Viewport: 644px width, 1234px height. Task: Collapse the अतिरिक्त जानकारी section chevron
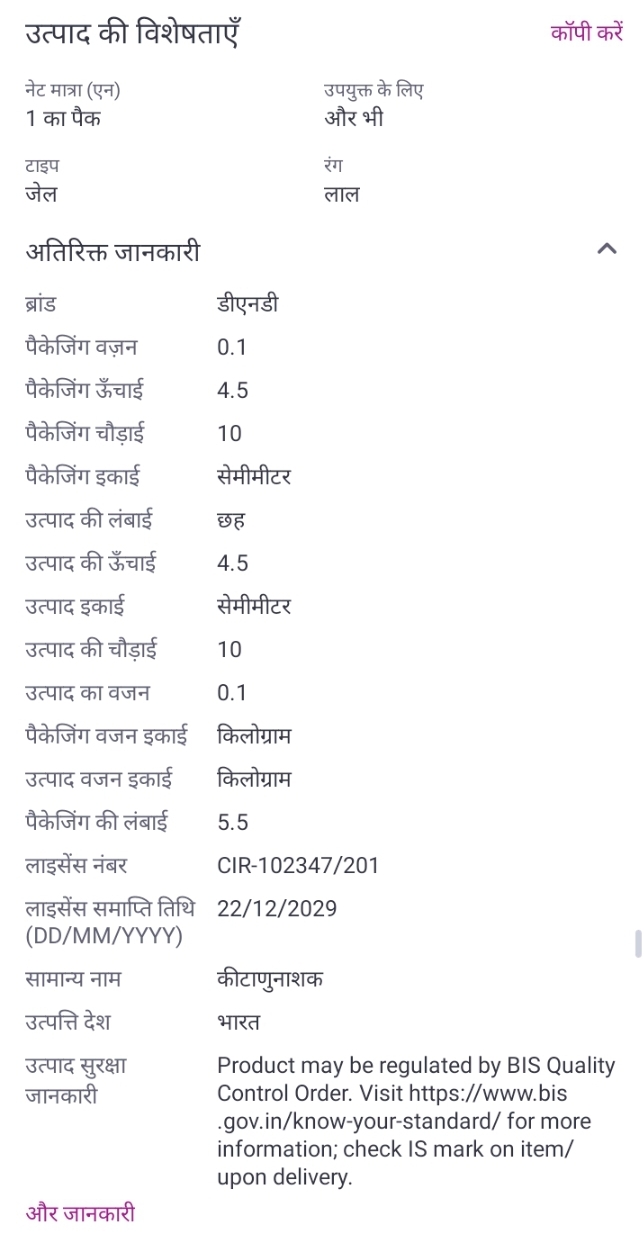click(x=606, y=249)
